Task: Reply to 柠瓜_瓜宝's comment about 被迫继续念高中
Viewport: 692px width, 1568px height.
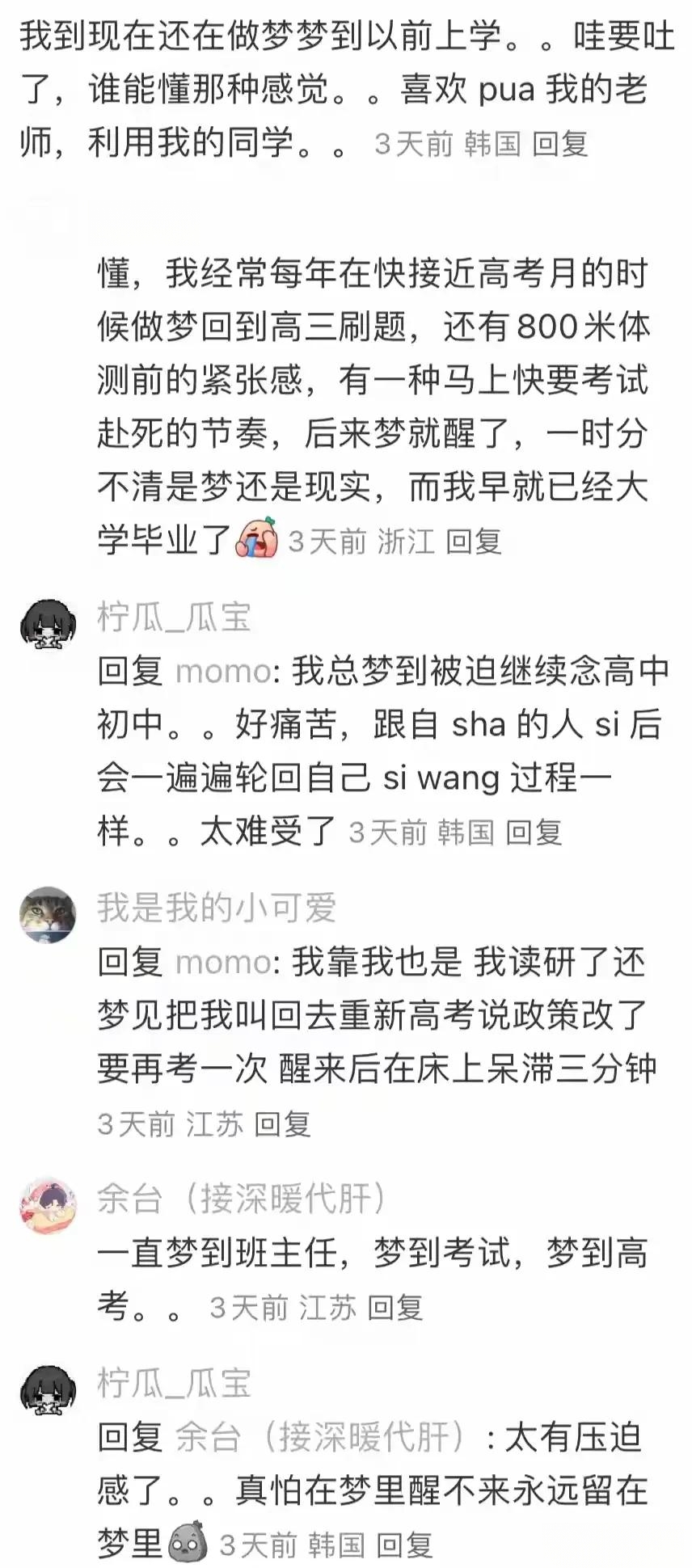Action: pyautogui.click(x=534, y=832)
